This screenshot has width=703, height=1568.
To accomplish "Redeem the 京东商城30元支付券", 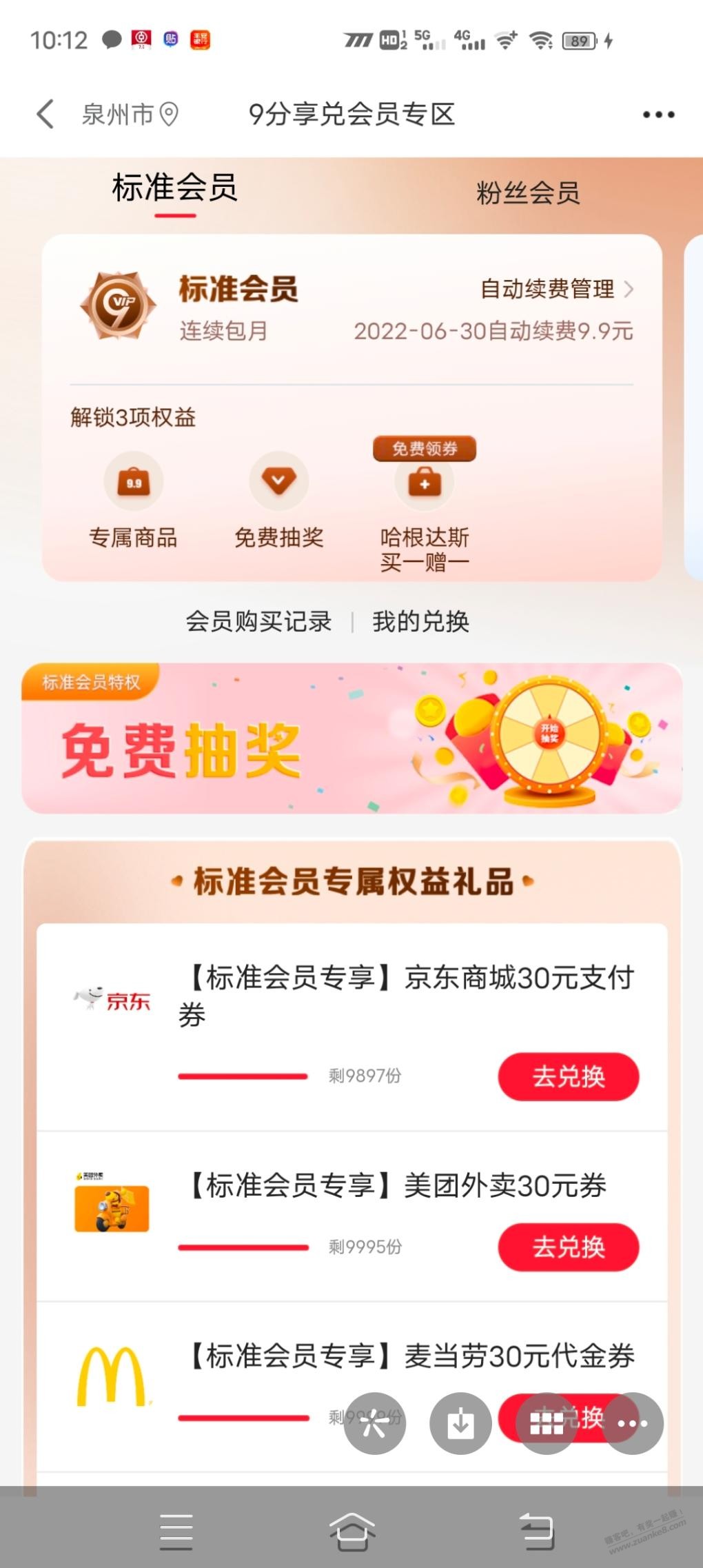I will [x=569, y=1076].
